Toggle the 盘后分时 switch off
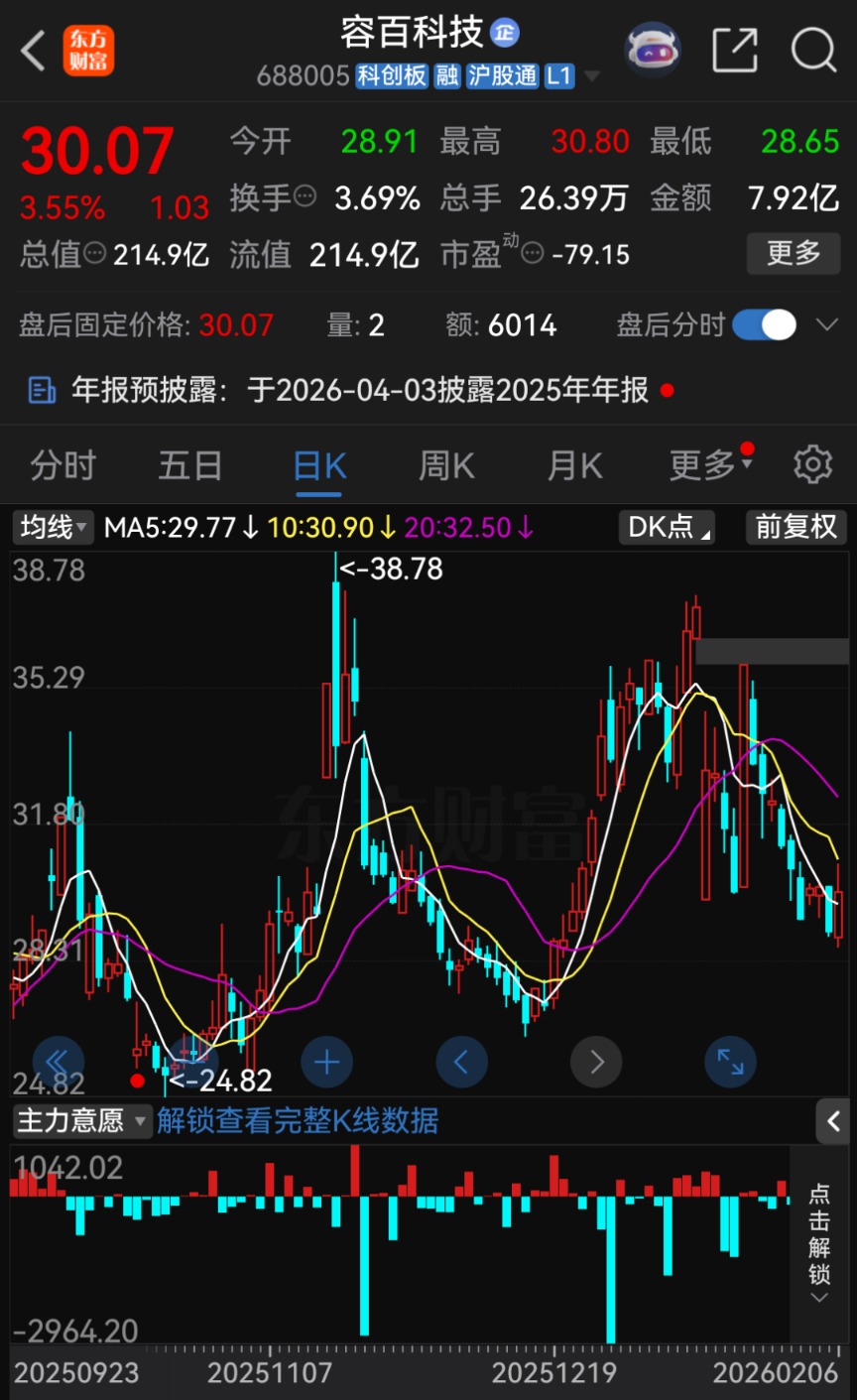This screenshot has height=1400, width=857. [x=765, y=325]
